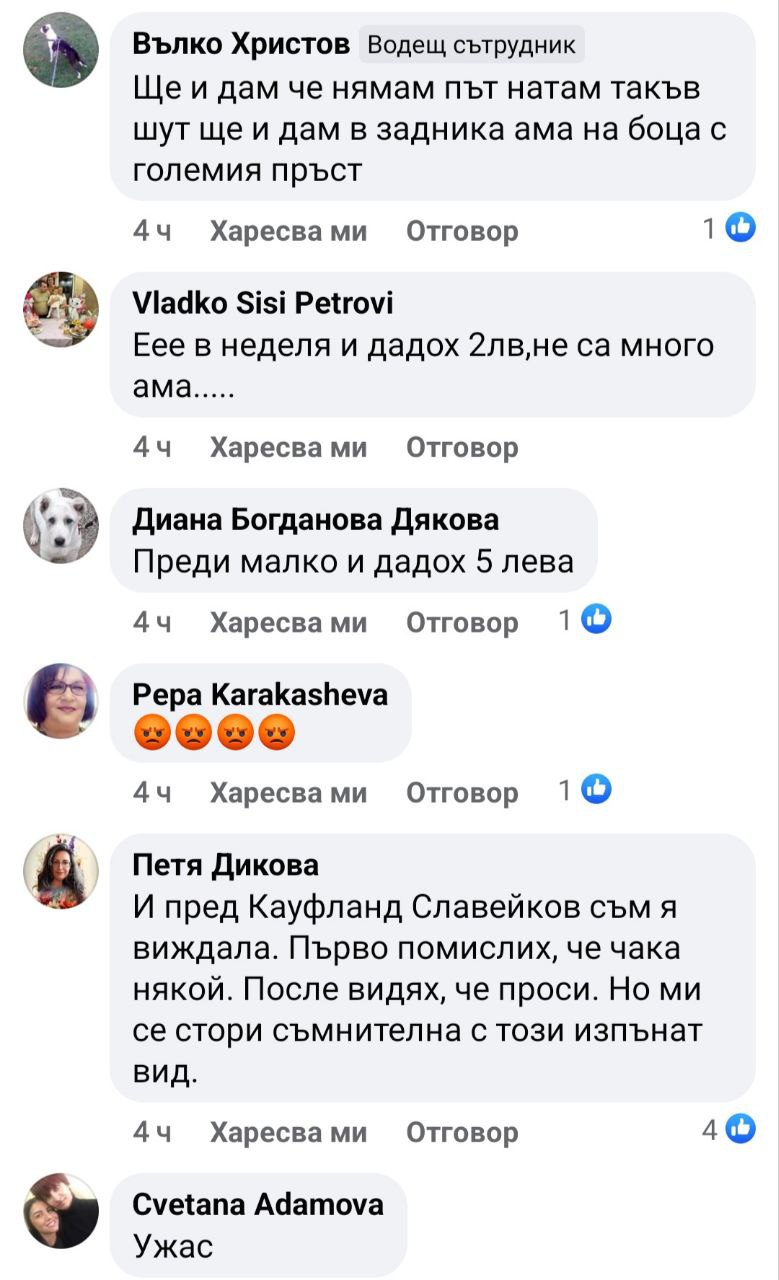The width and height of the screenshot is (779, 1280).
Task: Reply to Петя Дикова's comment
Action: [x=462, y=1132]
